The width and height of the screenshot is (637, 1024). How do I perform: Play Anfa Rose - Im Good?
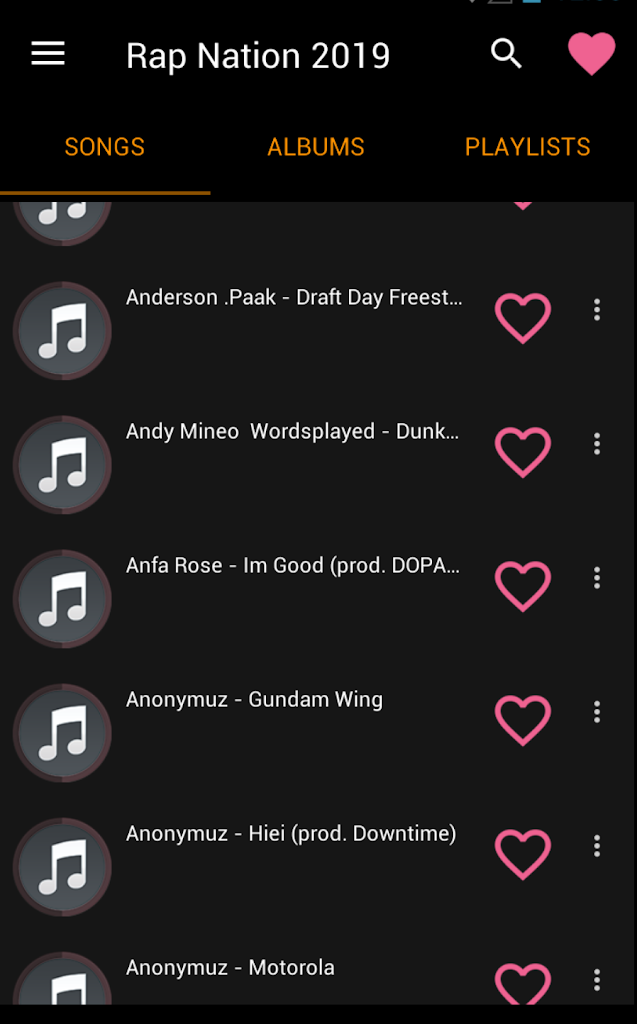(x=292, y=566)
